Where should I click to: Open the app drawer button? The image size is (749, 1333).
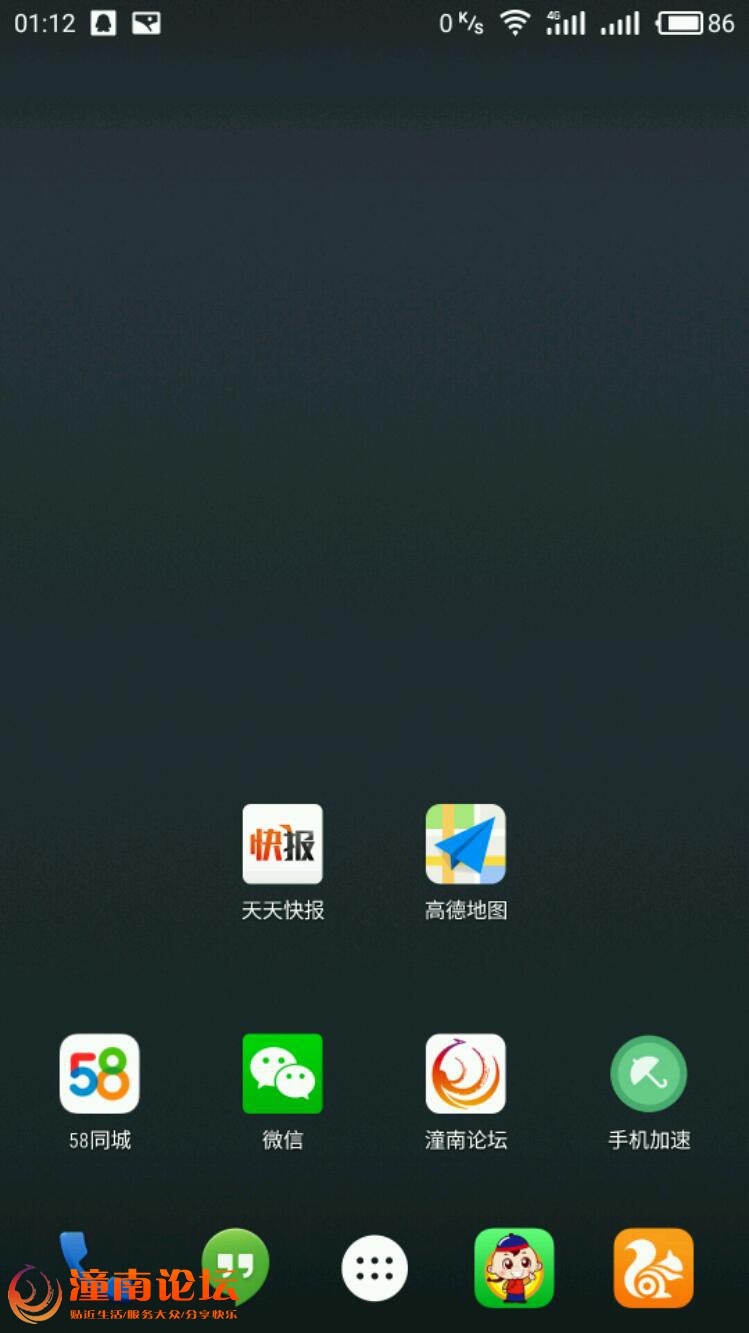pos(375,1268)
